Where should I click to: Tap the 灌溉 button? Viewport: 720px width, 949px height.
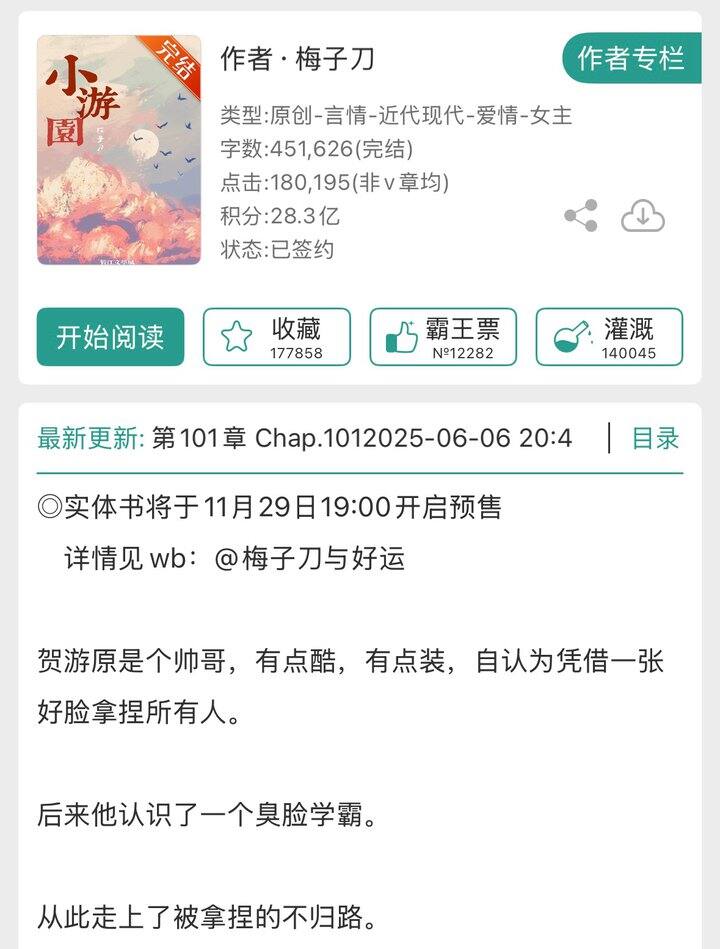pyautogui.click(x=609, y=337)
